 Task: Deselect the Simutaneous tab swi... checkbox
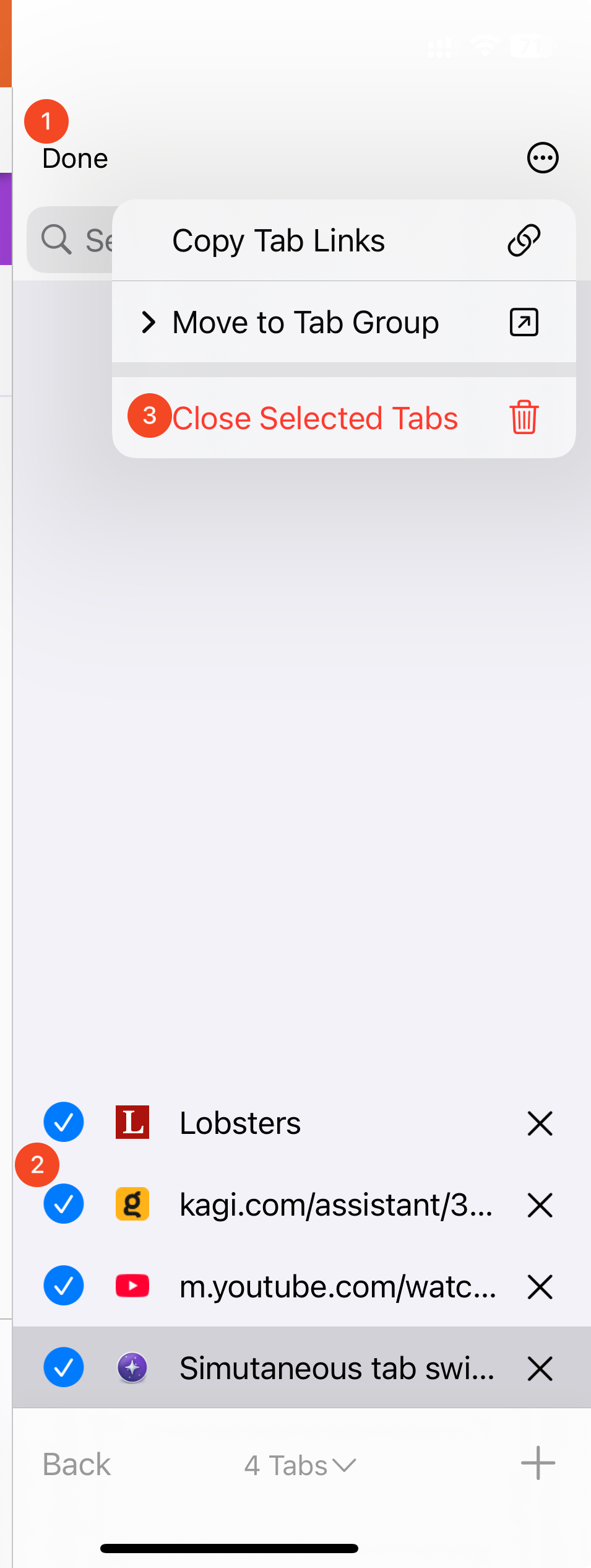tap(64, 1367)
